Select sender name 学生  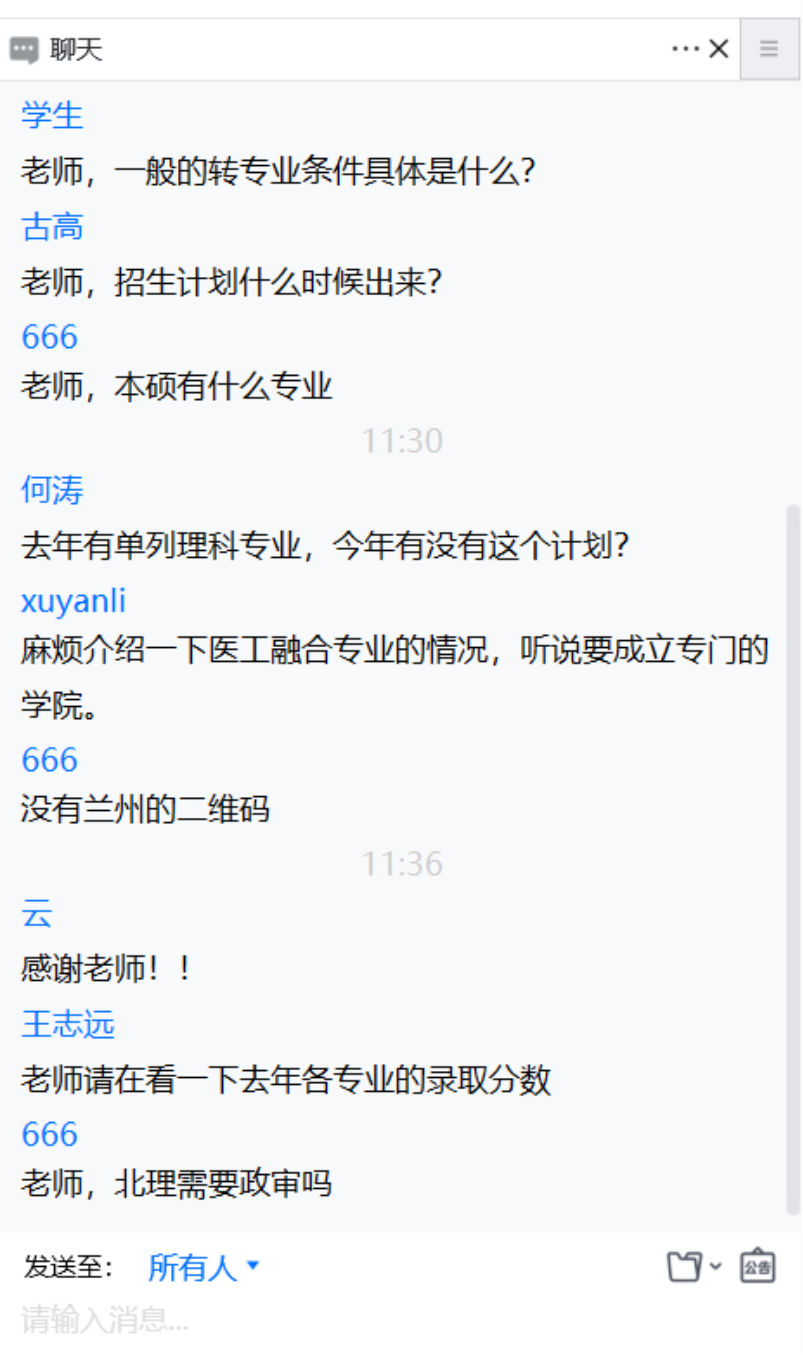[x=52, y=115]
